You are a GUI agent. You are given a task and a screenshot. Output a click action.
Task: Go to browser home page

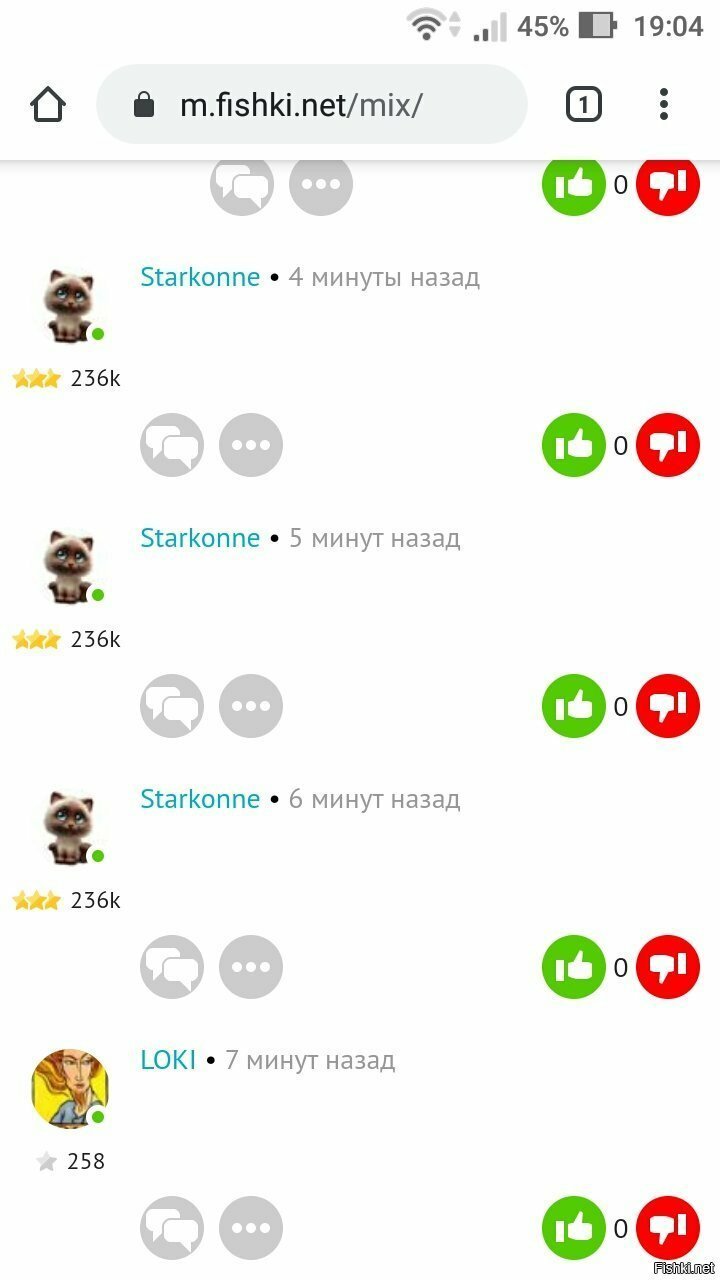click(48, 105)
